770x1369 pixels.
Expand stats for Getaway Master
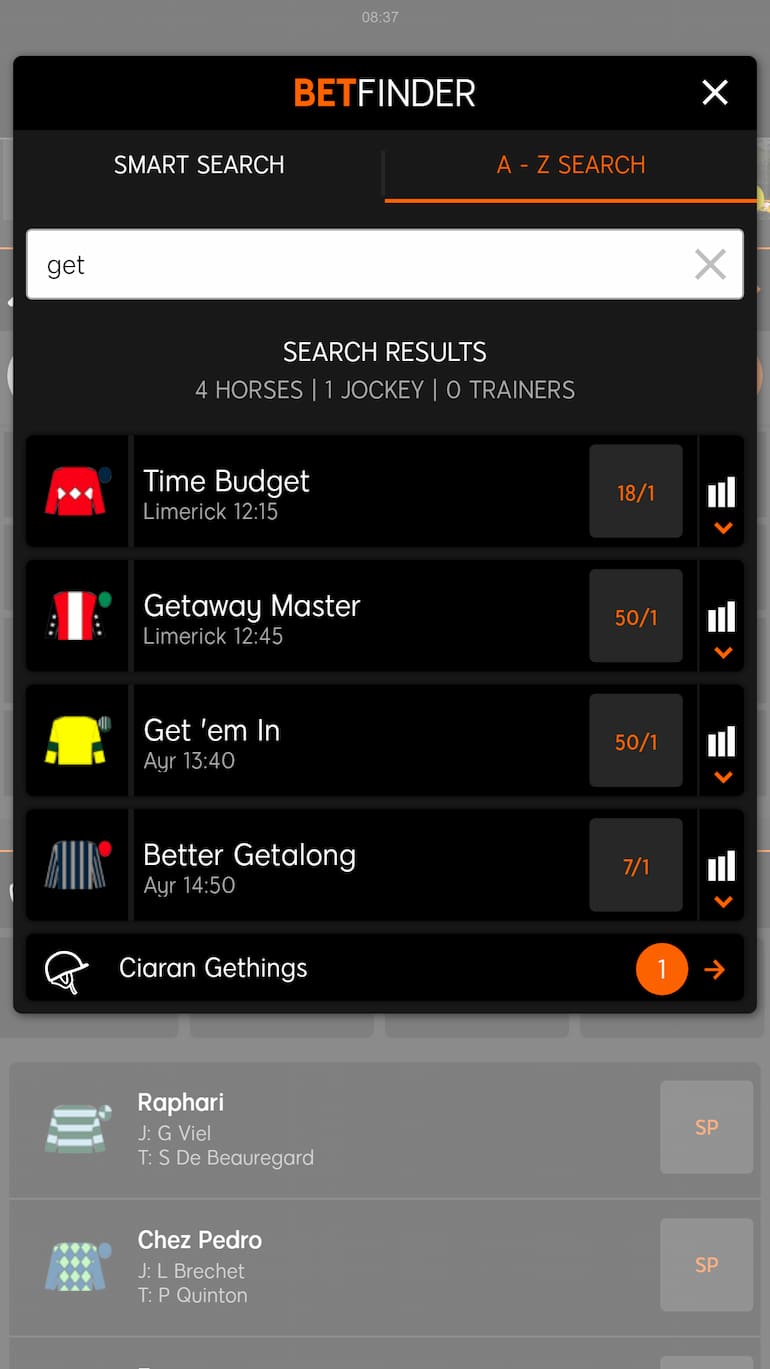722,630
